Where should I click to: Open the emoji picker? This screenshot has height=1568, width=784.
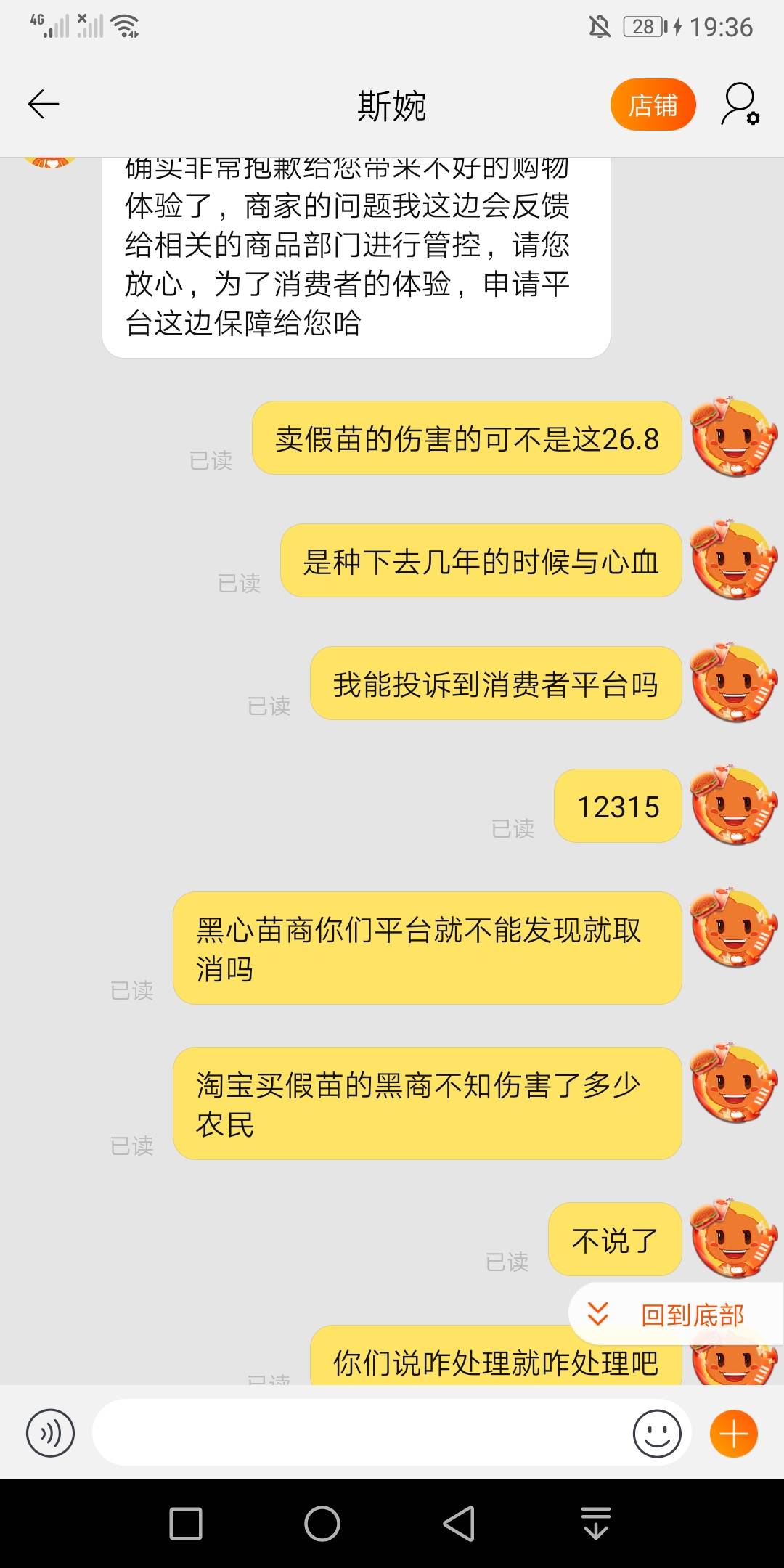pos(656,1433)
